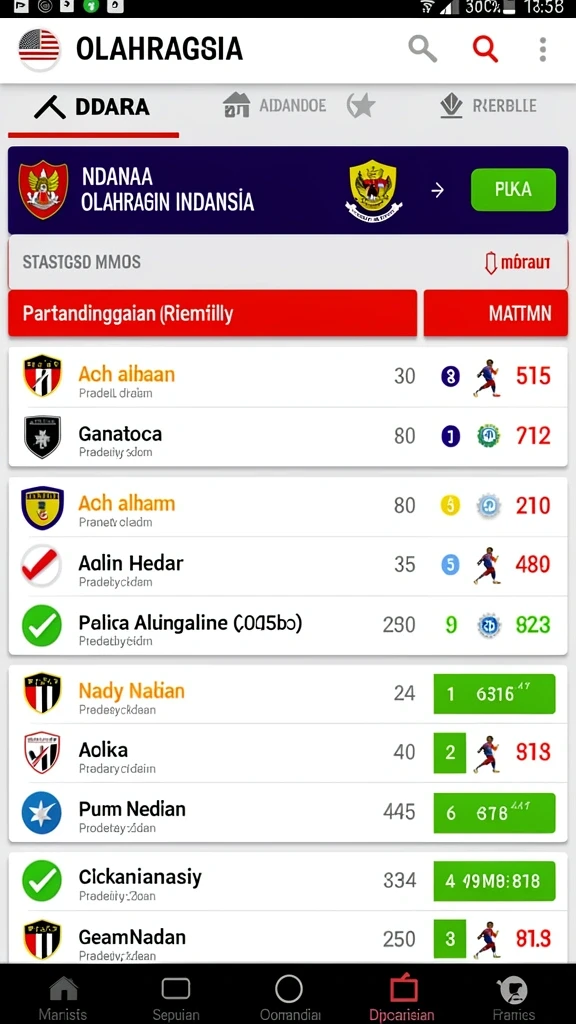Tap the grey search magnifier icon
The width and height of the screenshot is (576, 1024).
click(423, 49)
